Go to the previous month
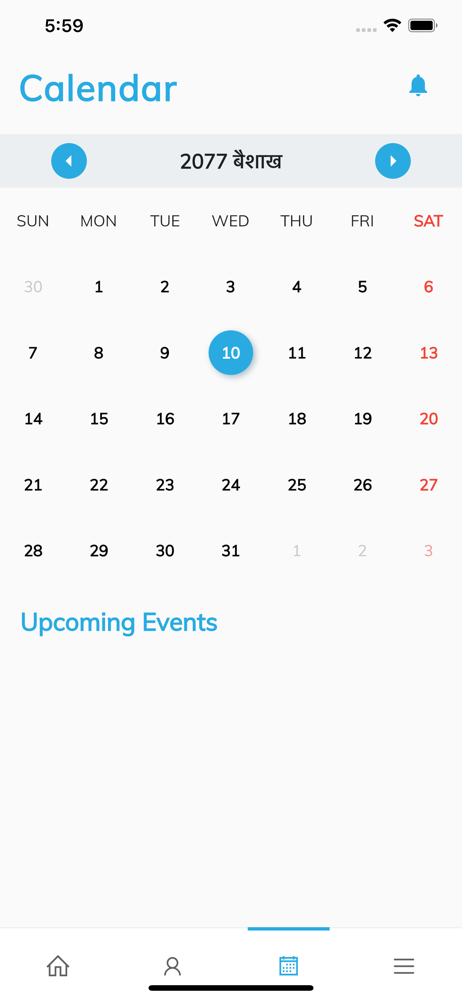This screenshot has height=1000, width=462. tap(69, 161)
